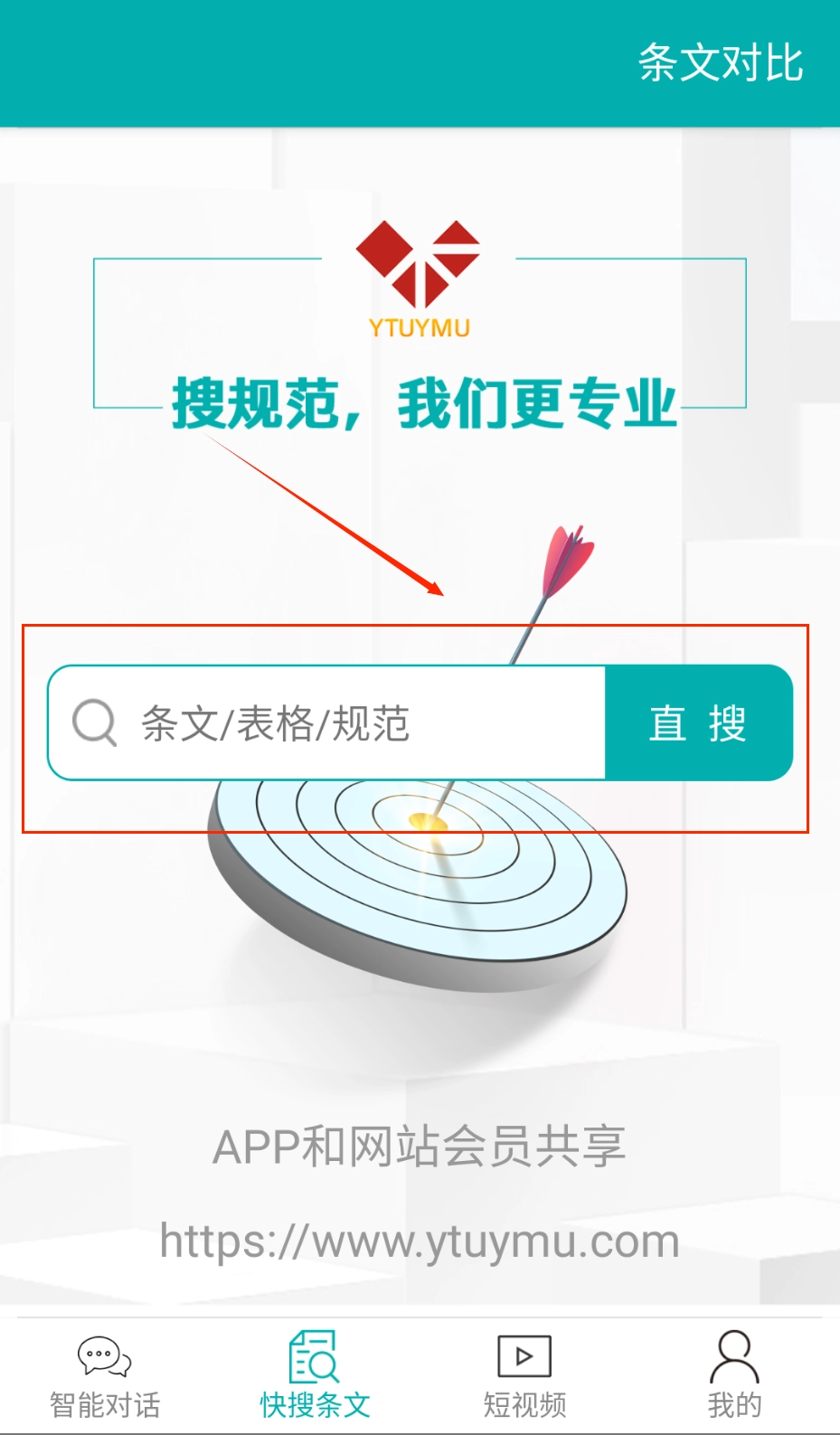This screenshot has height=1435, width=840.
Task: Open 条文对比 in the top bar
Action: (720, 63)
